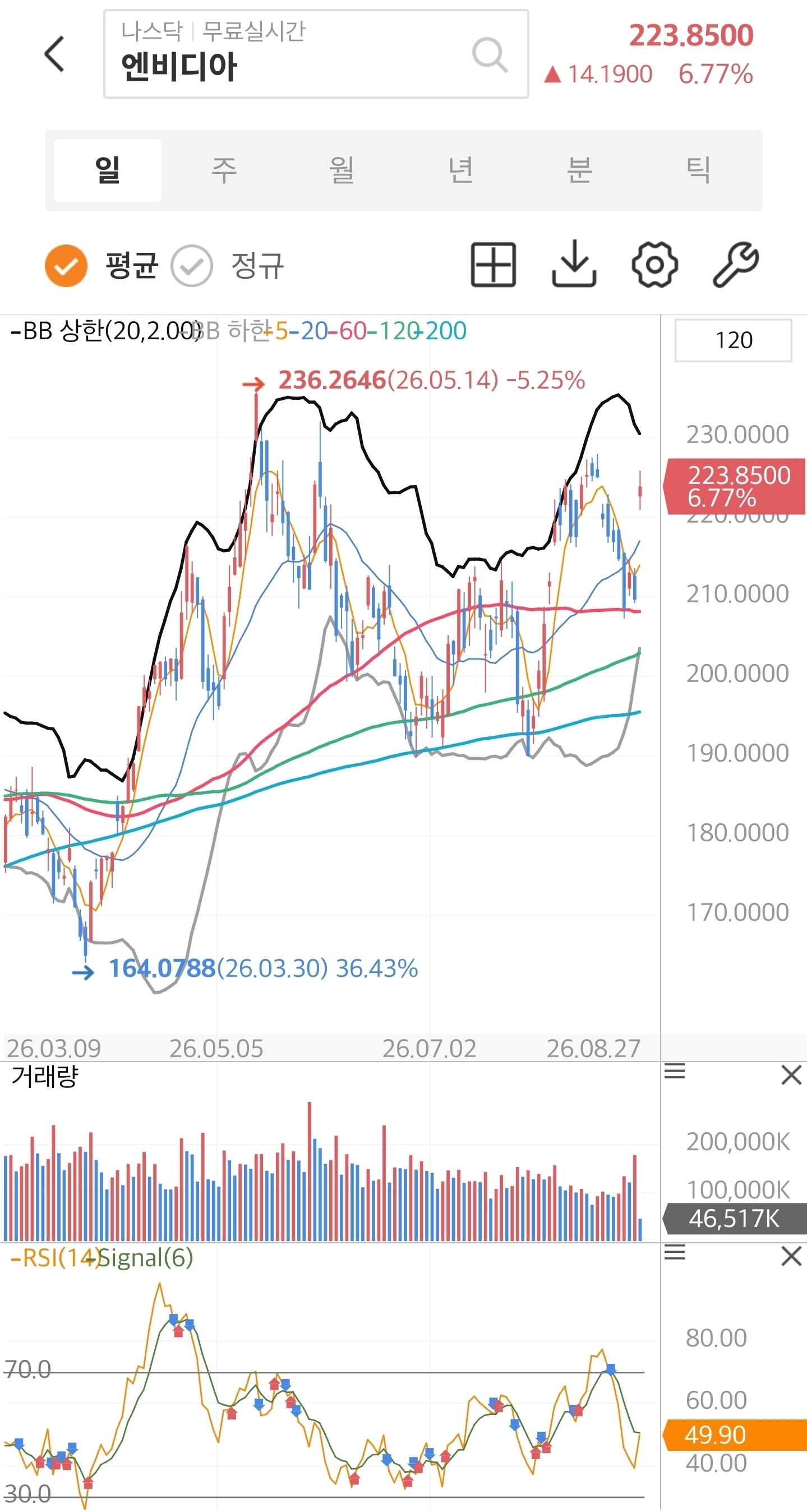807x1512 pixels.
Task: Edit the 120 candle count field
Action: [733, 340]
